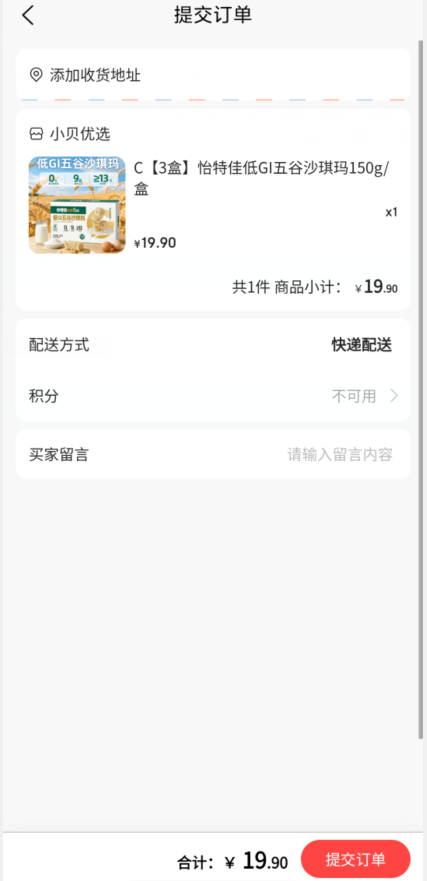Open the 怡特佳低GI五谷沙琪玛 product image
Viewport: 427px width, 881px height.
[x=77, y=205]
